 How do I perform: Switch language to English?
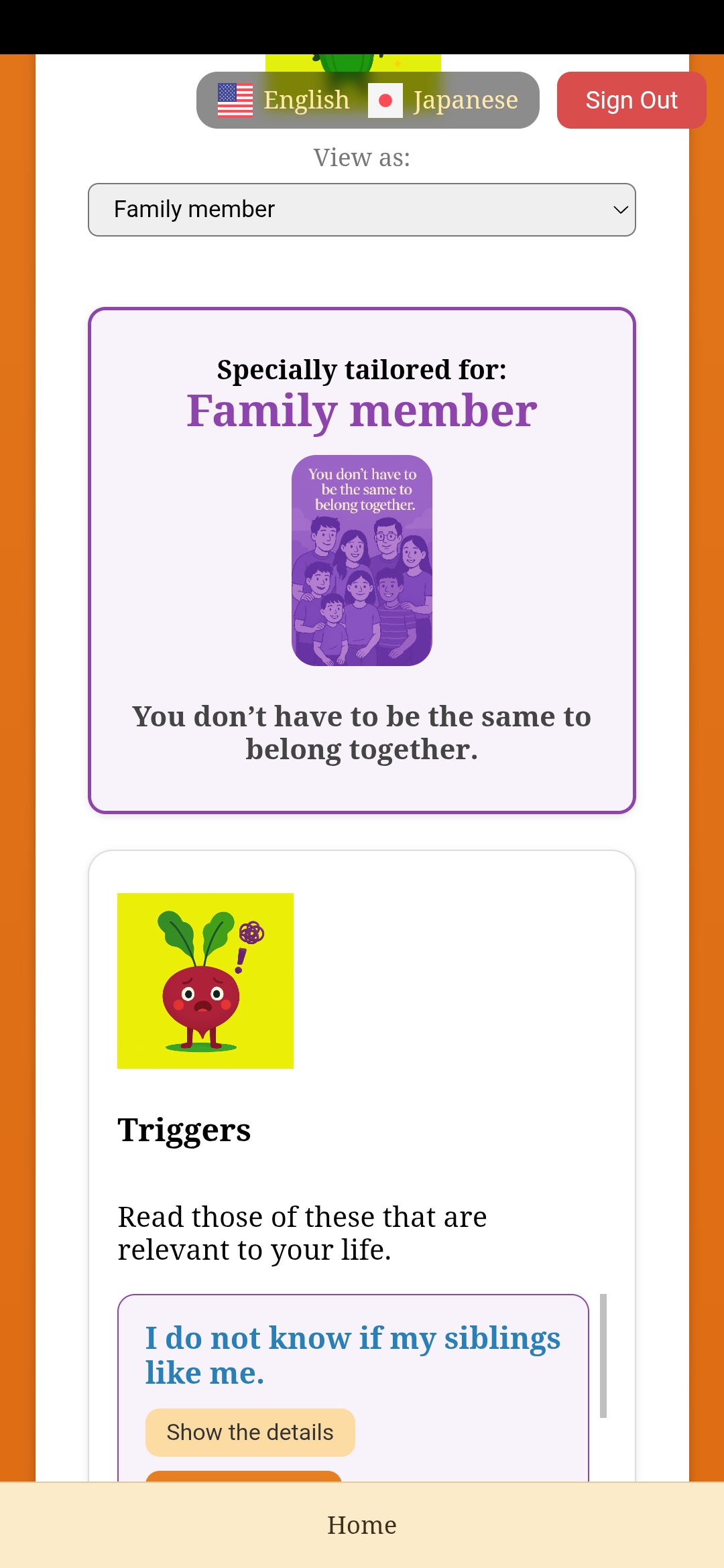pyautogui.click(x=284, y=100)
